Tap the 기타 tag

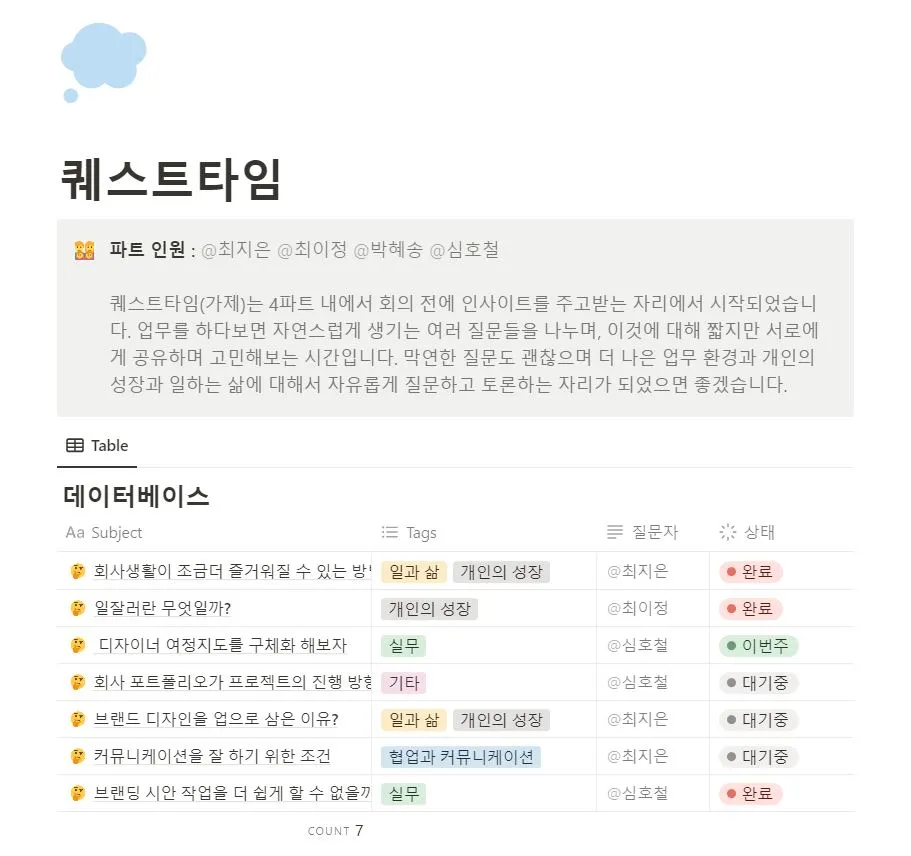coord(404,683)
